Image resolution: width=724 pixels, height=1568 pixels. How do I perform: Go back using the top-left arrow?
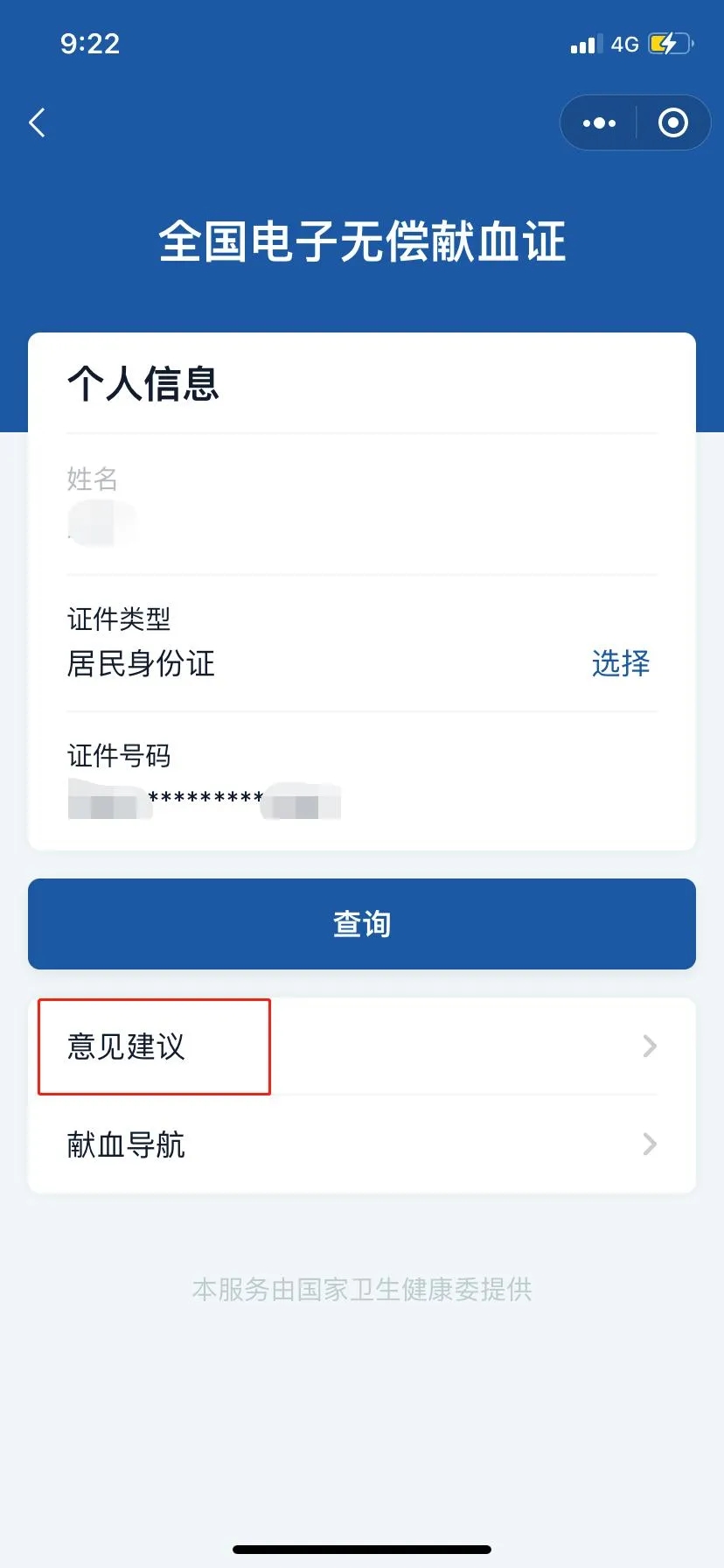click(x=37, y=123)
